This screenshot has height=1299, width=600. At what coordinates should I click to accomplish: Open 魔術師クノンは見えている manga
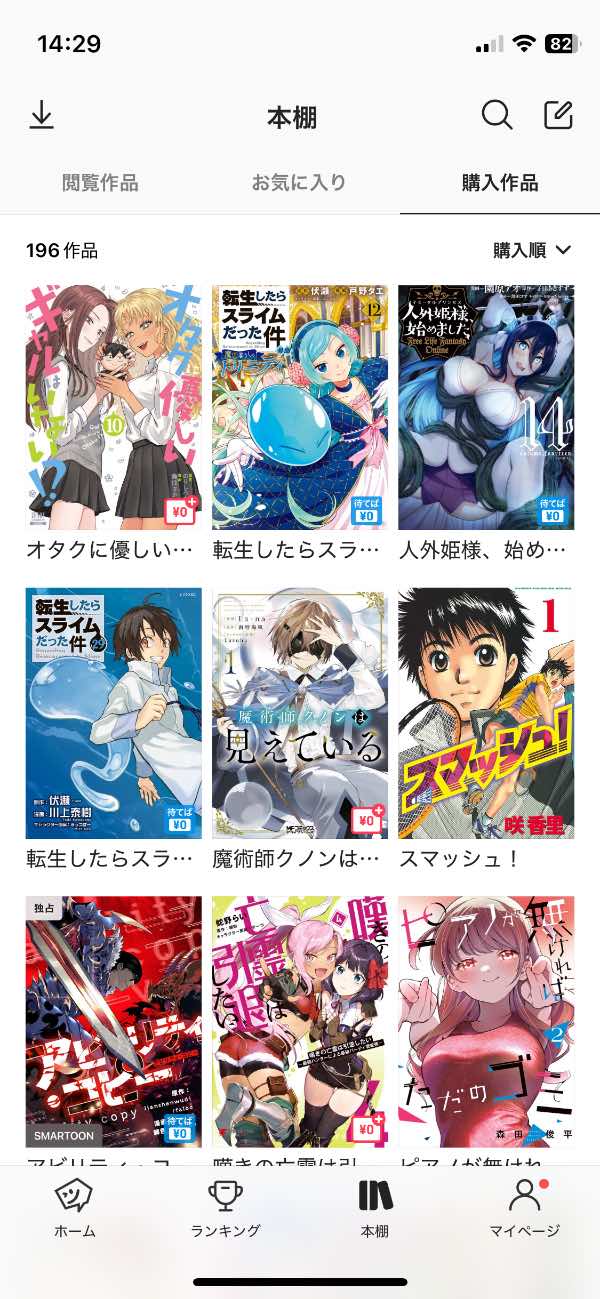coord(300,713)
